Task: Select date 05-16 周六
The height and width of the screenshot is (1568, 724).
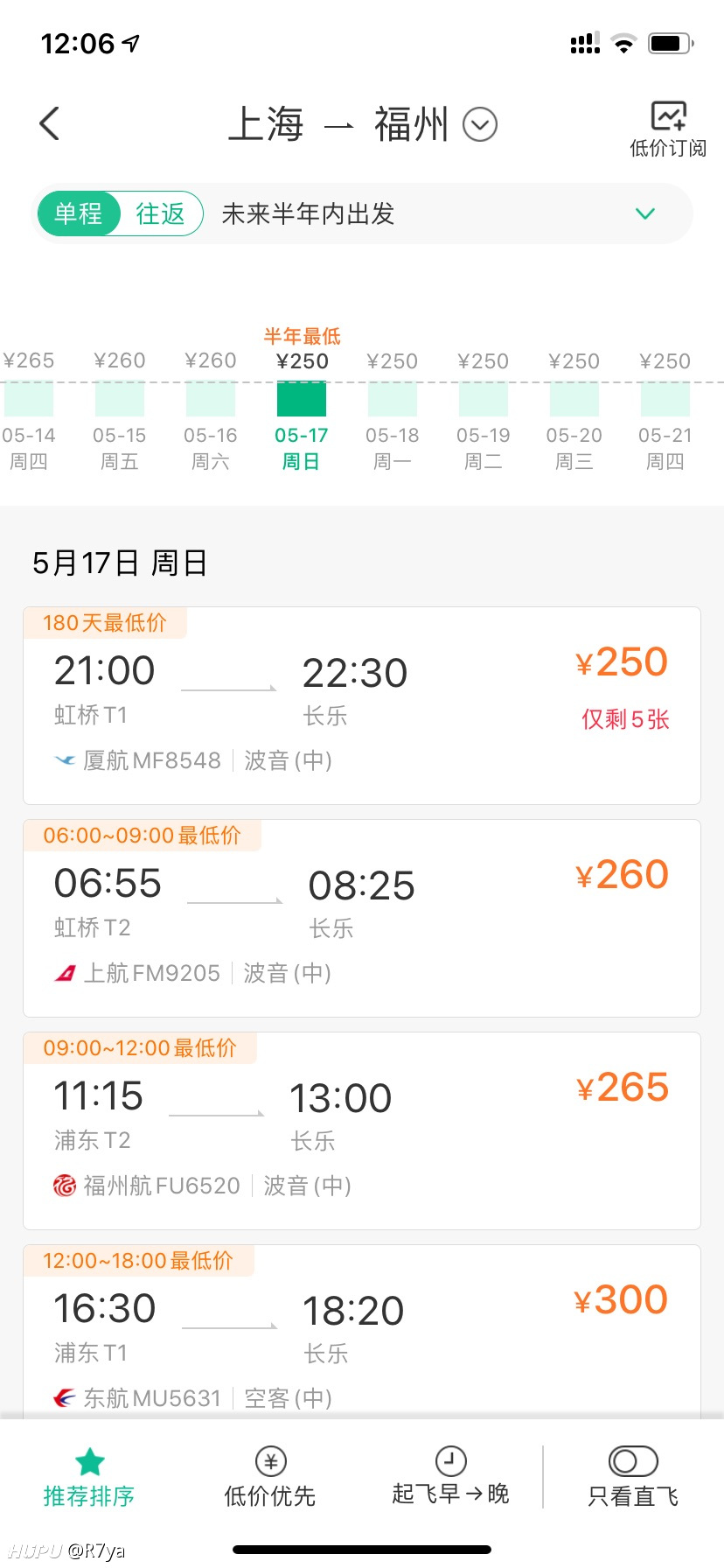Action: (211, 410)
